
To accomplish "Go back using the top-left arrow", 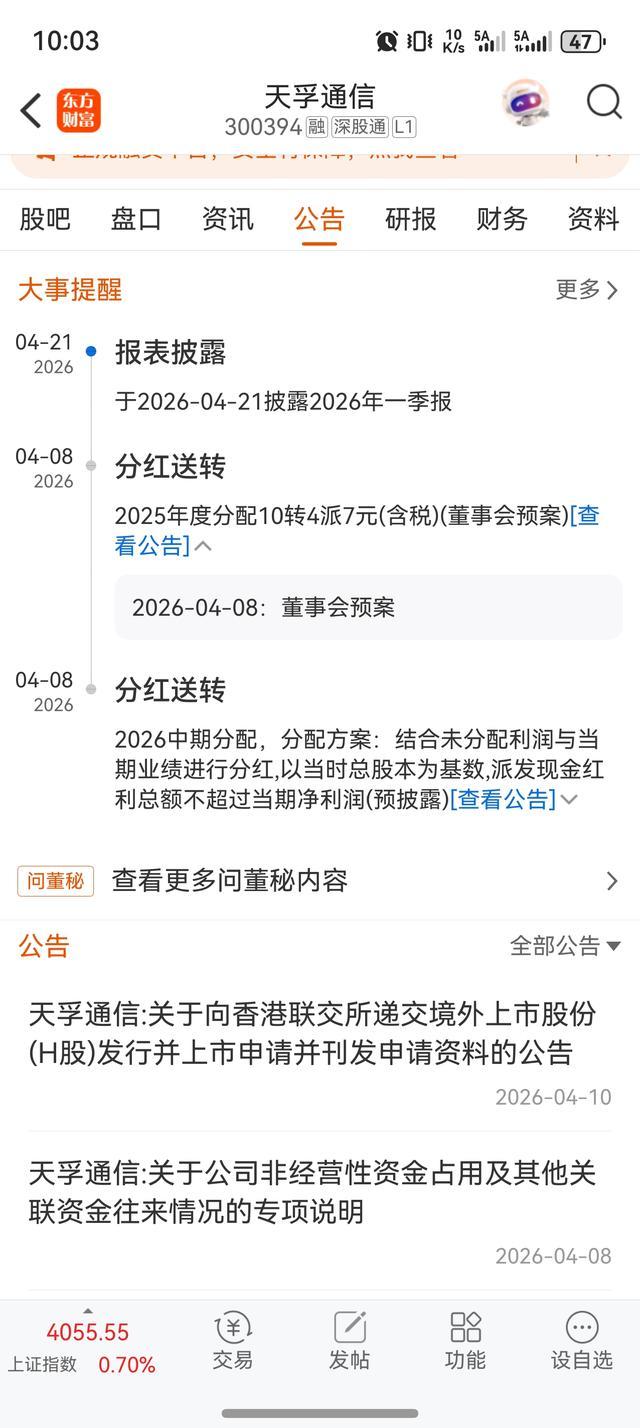I will 31,110.
